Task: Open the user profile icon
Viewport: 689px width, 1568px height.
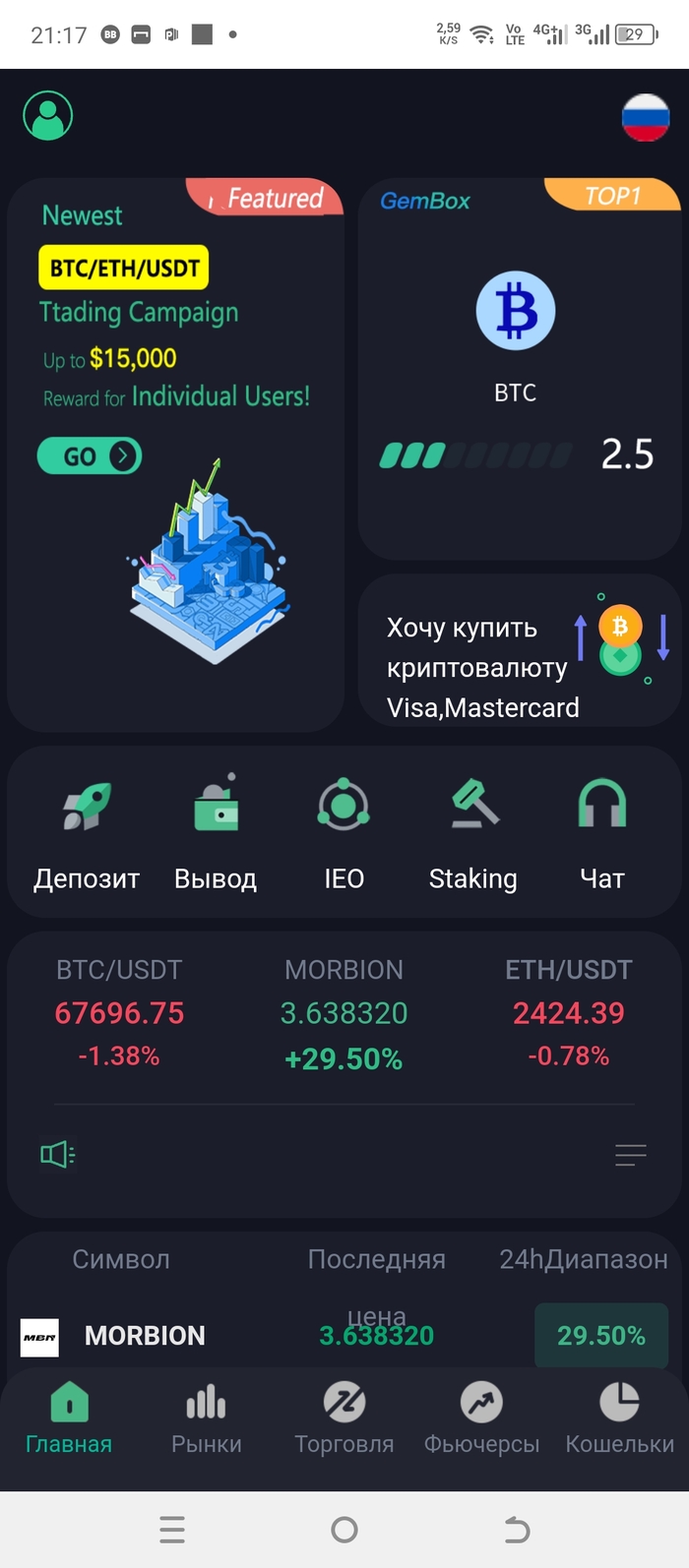Action: tap(48, 116)
